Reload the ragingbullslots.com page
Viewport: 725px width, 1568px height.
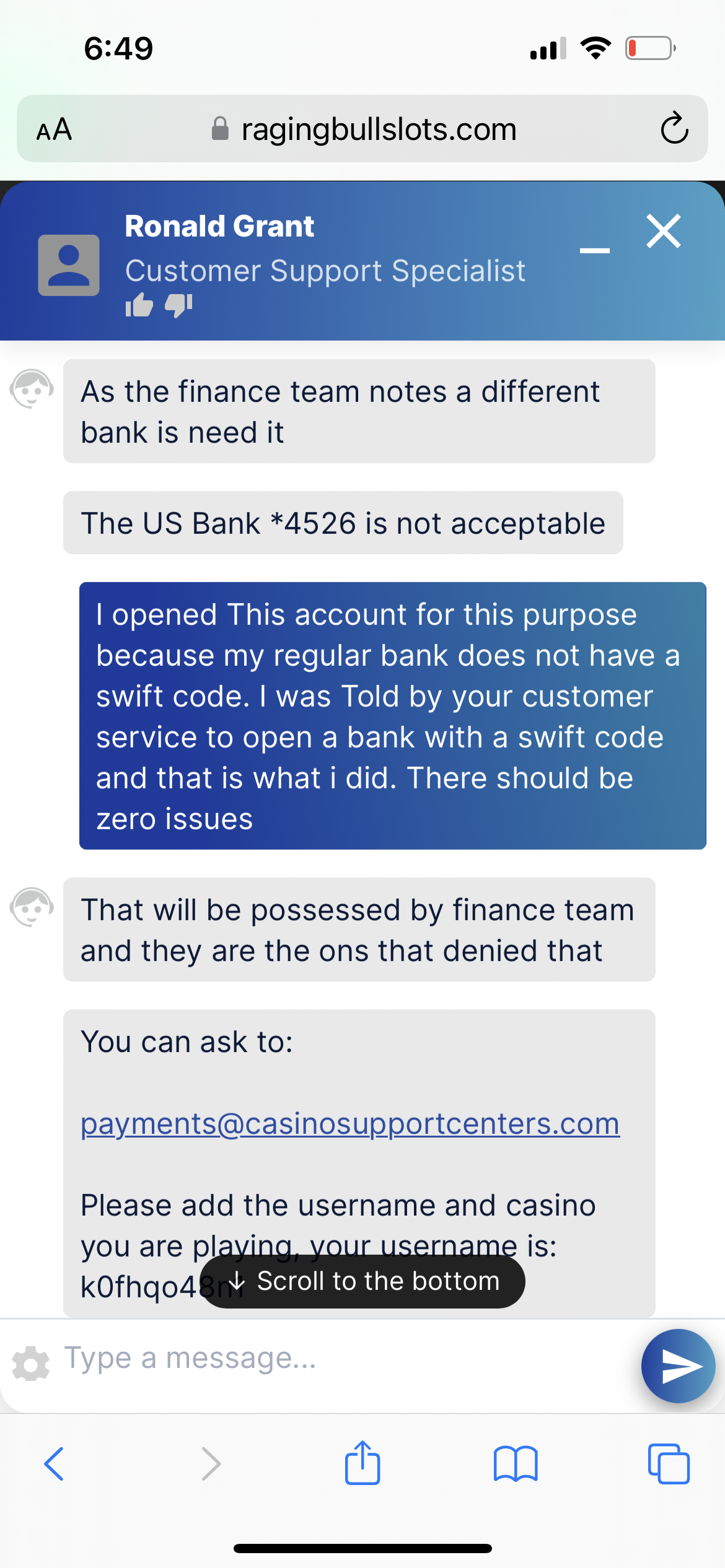[x=674, y=129]
